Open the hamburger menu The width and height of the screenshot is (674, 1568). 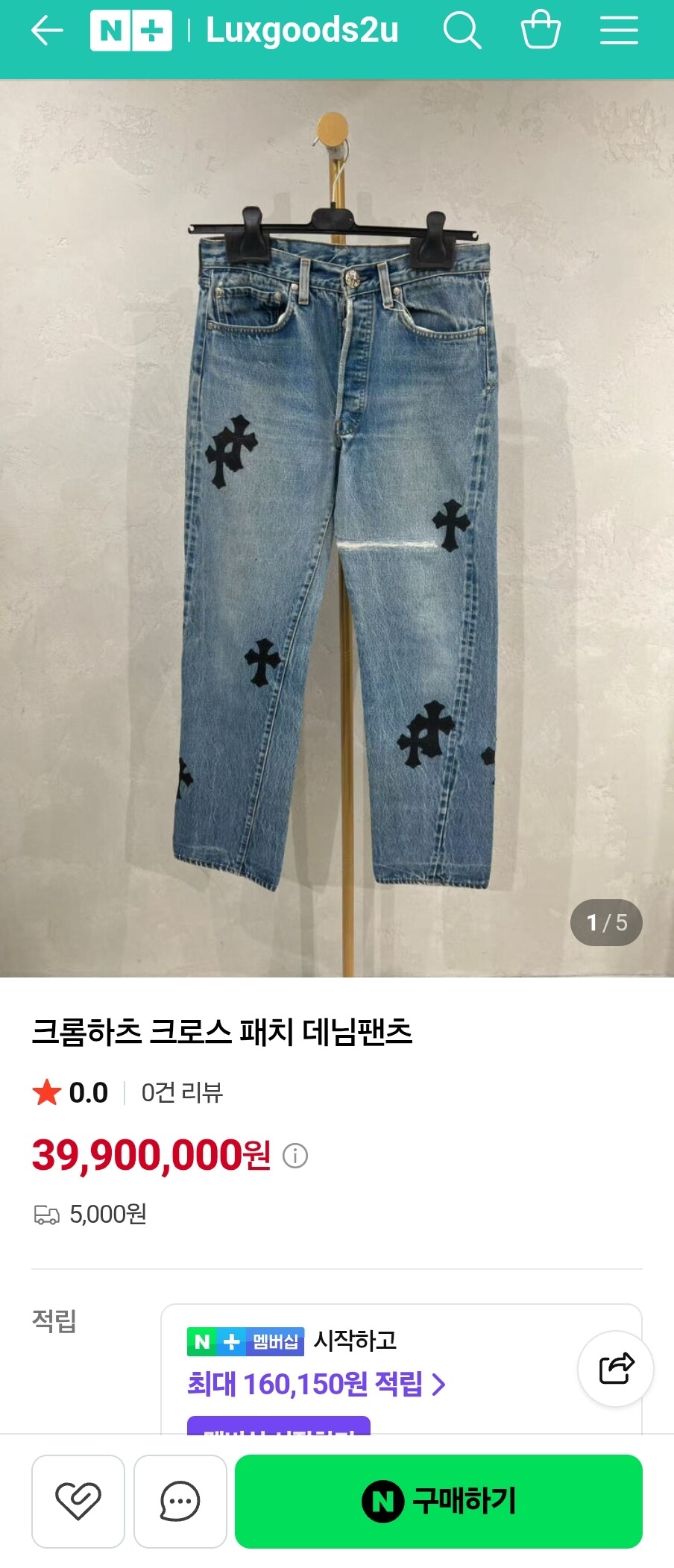(619, 31)
